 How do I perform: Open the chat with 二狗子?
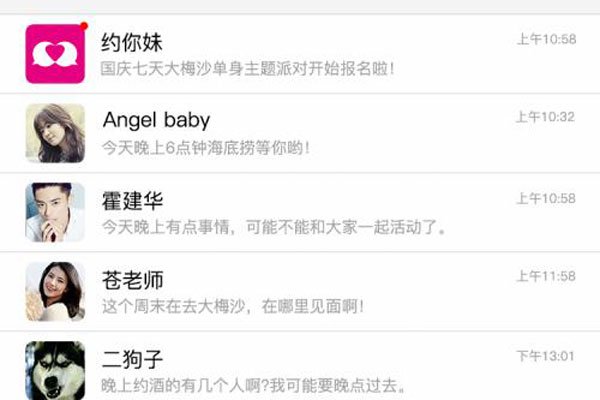click(x=300, y=368)
